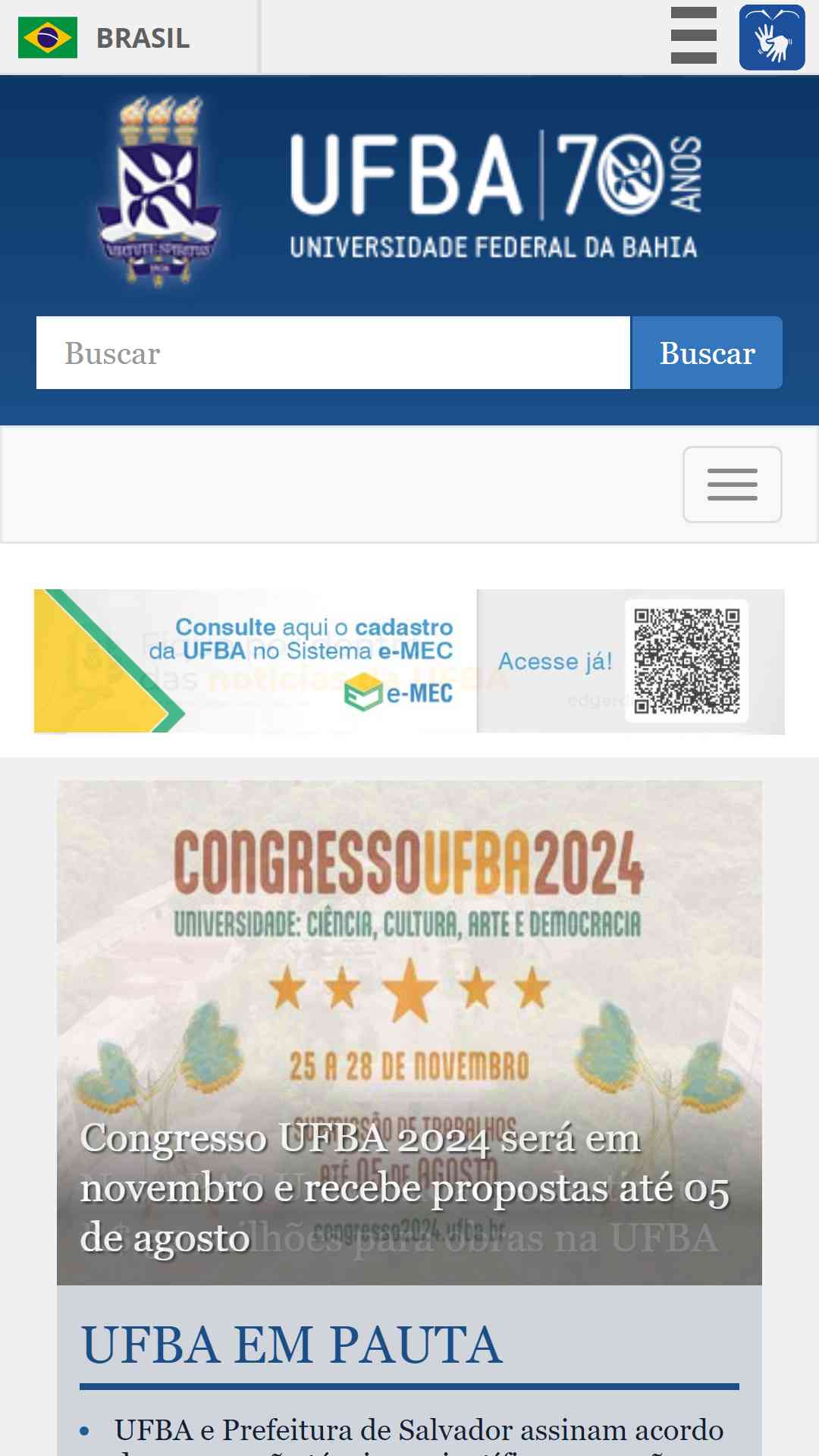Open the BRASIL government portal link
The width and height of the screenshot is (819, 1456).
(x=105, y=37)
